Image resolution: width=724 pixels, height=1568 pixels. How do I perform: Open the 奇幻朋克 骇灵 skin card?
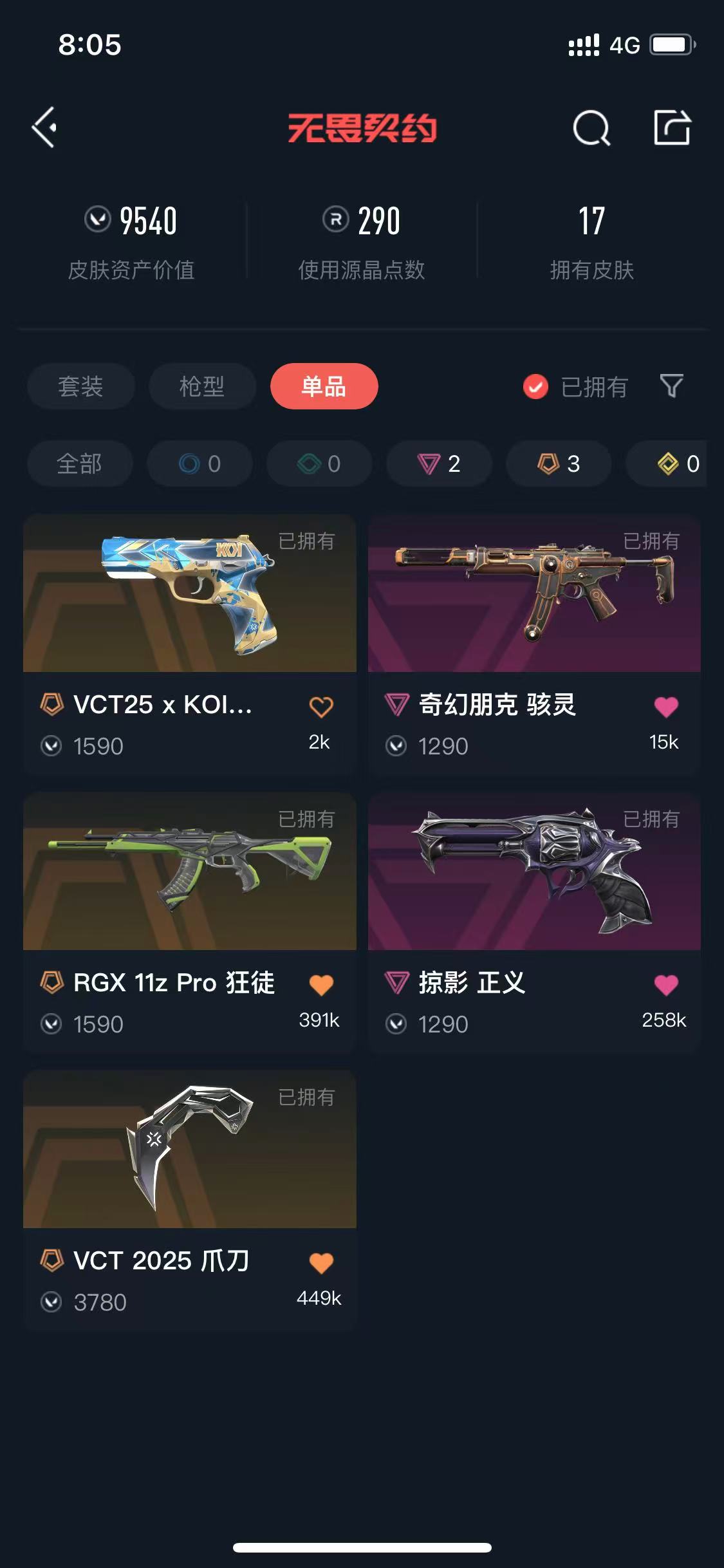[534, 644]
